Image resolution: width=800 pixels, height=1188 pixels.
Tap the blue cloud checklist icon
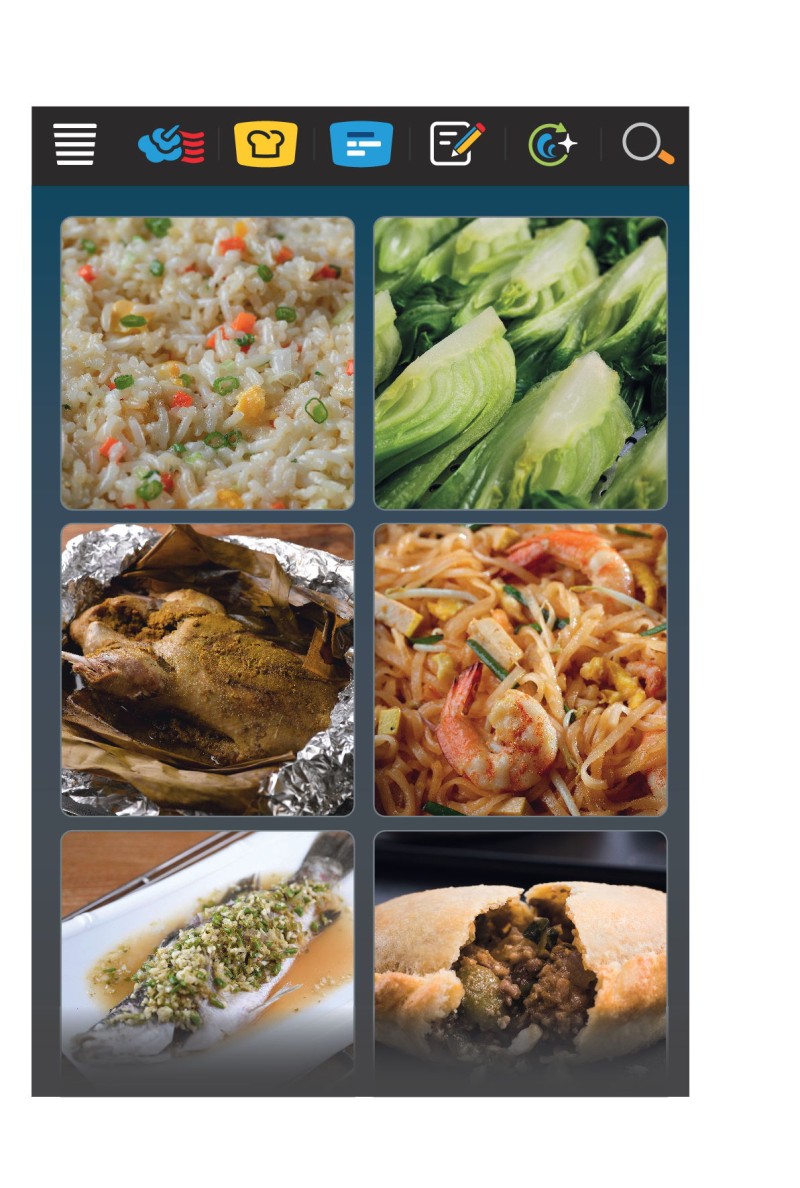[171, 145]
